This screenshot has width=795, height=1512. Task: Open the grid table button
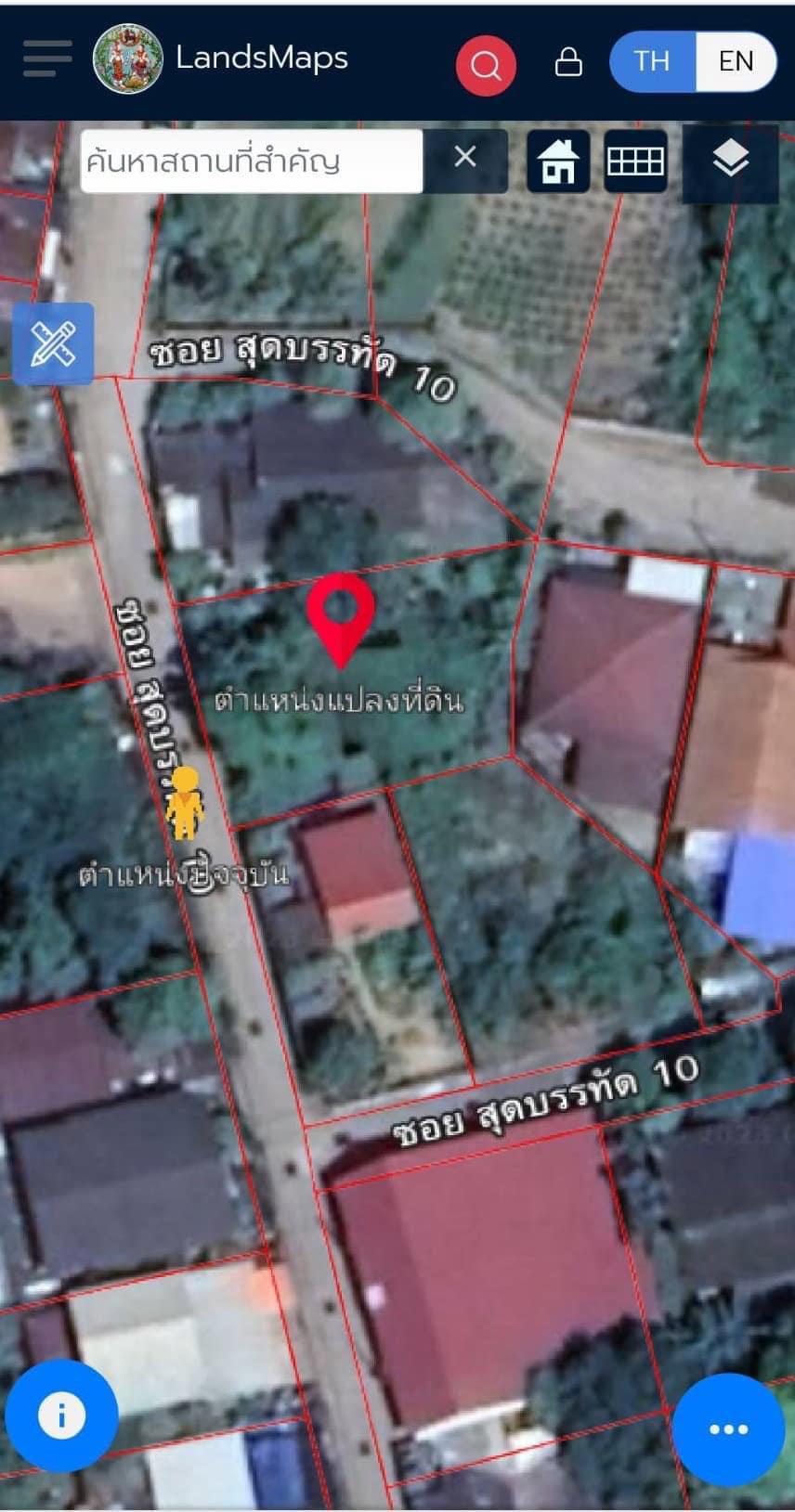click(635, 162)
